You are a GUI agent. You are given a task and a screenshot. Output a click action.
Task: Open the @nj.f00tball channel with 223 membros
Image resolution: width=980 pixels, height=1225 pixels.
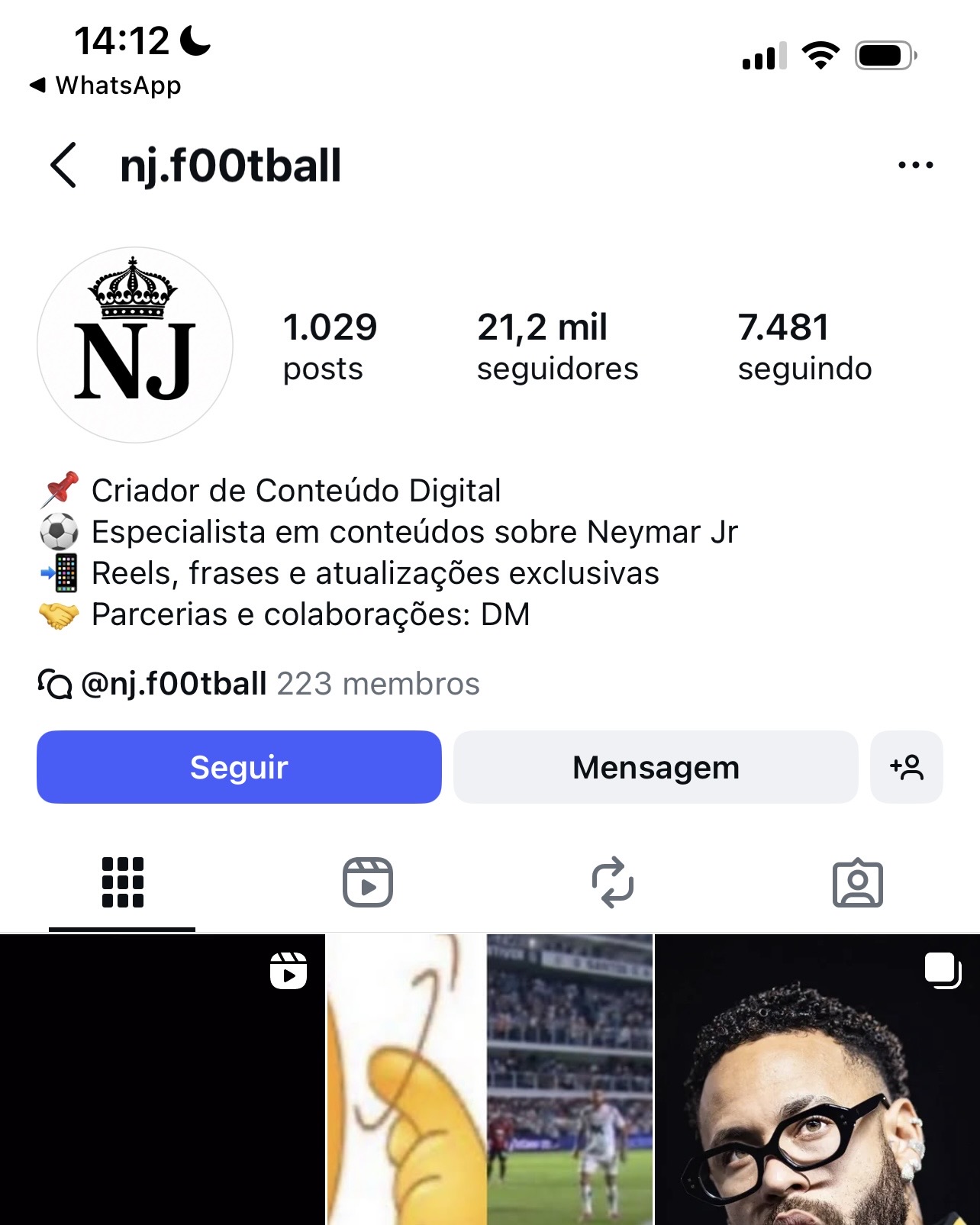pos(260,684)
